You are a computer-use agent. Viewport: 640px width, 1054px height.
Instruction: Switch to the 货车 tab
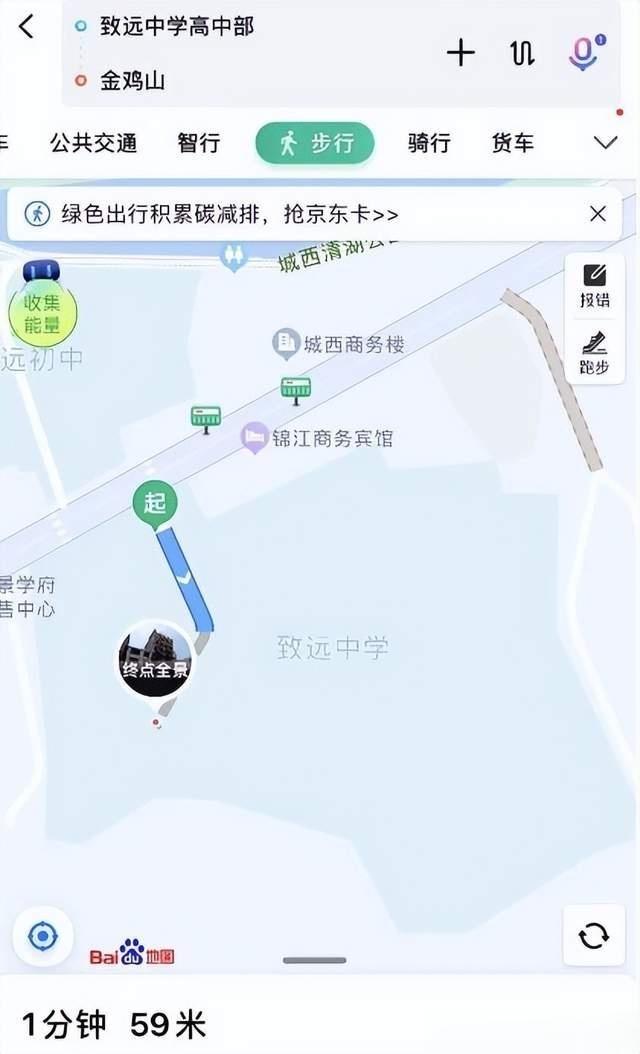point(512,143)
